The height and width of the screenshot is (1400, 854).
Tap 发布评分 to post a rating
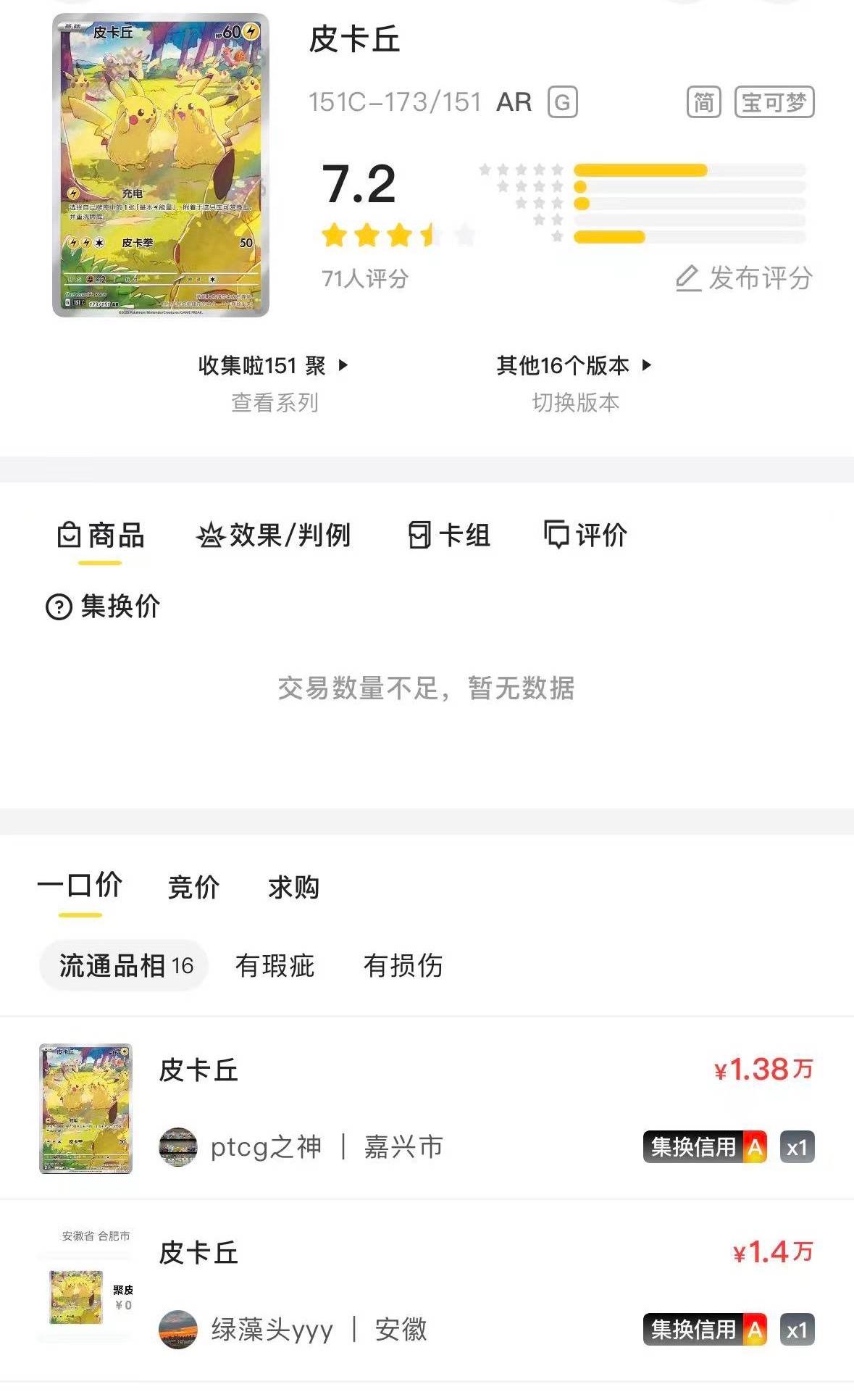745,278
